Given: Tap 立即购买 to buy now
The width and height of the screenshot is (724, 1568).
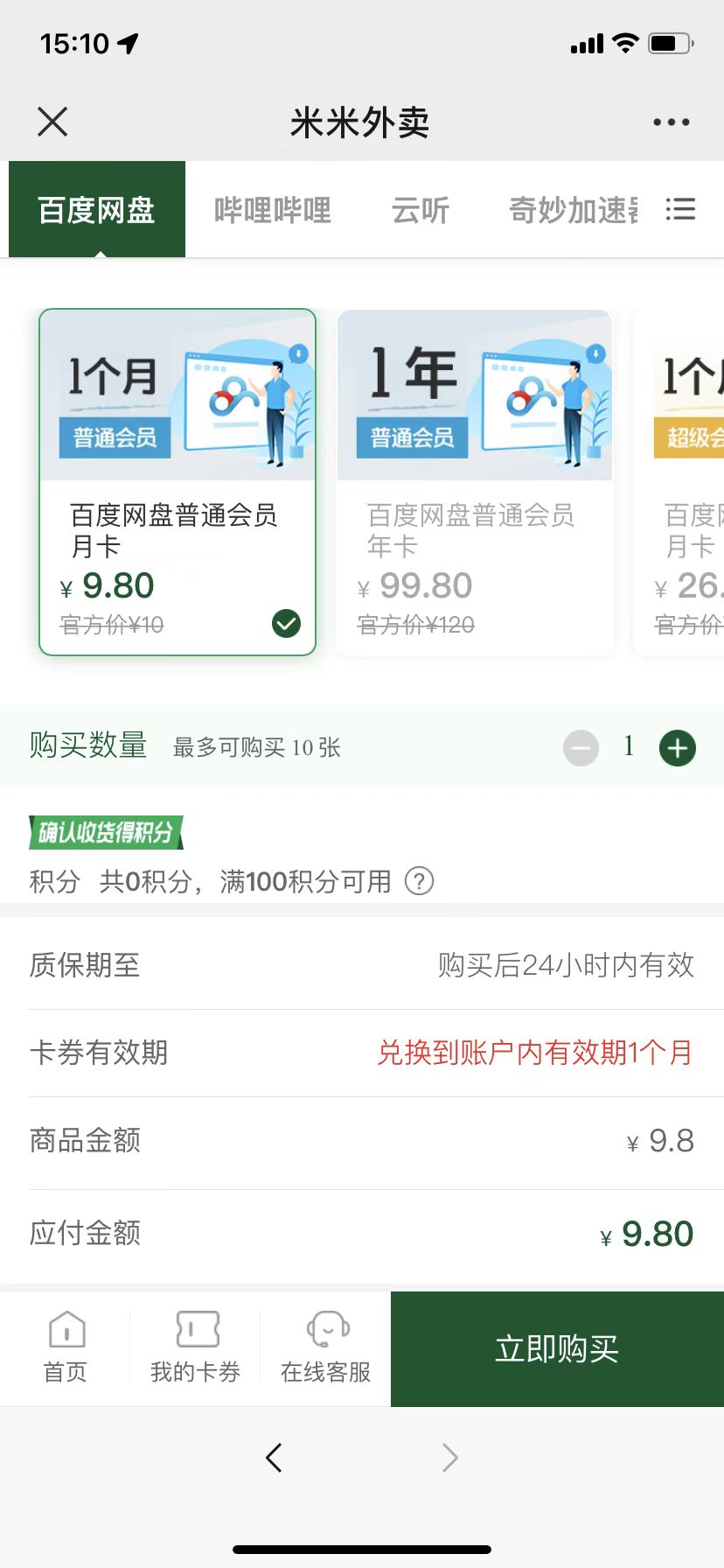Looking at the screenshot, I should tap(557, 1348).
